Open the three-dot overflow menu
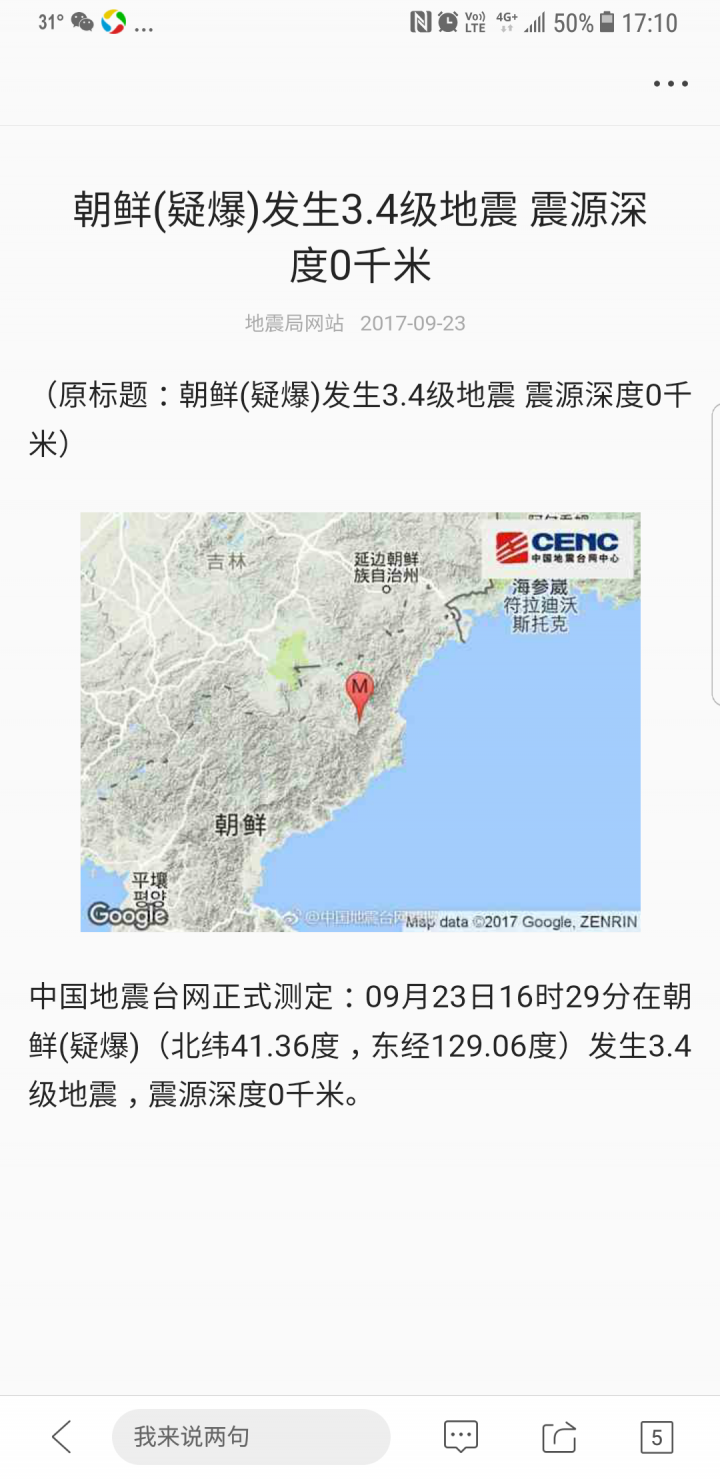 (x=671, y=84)
